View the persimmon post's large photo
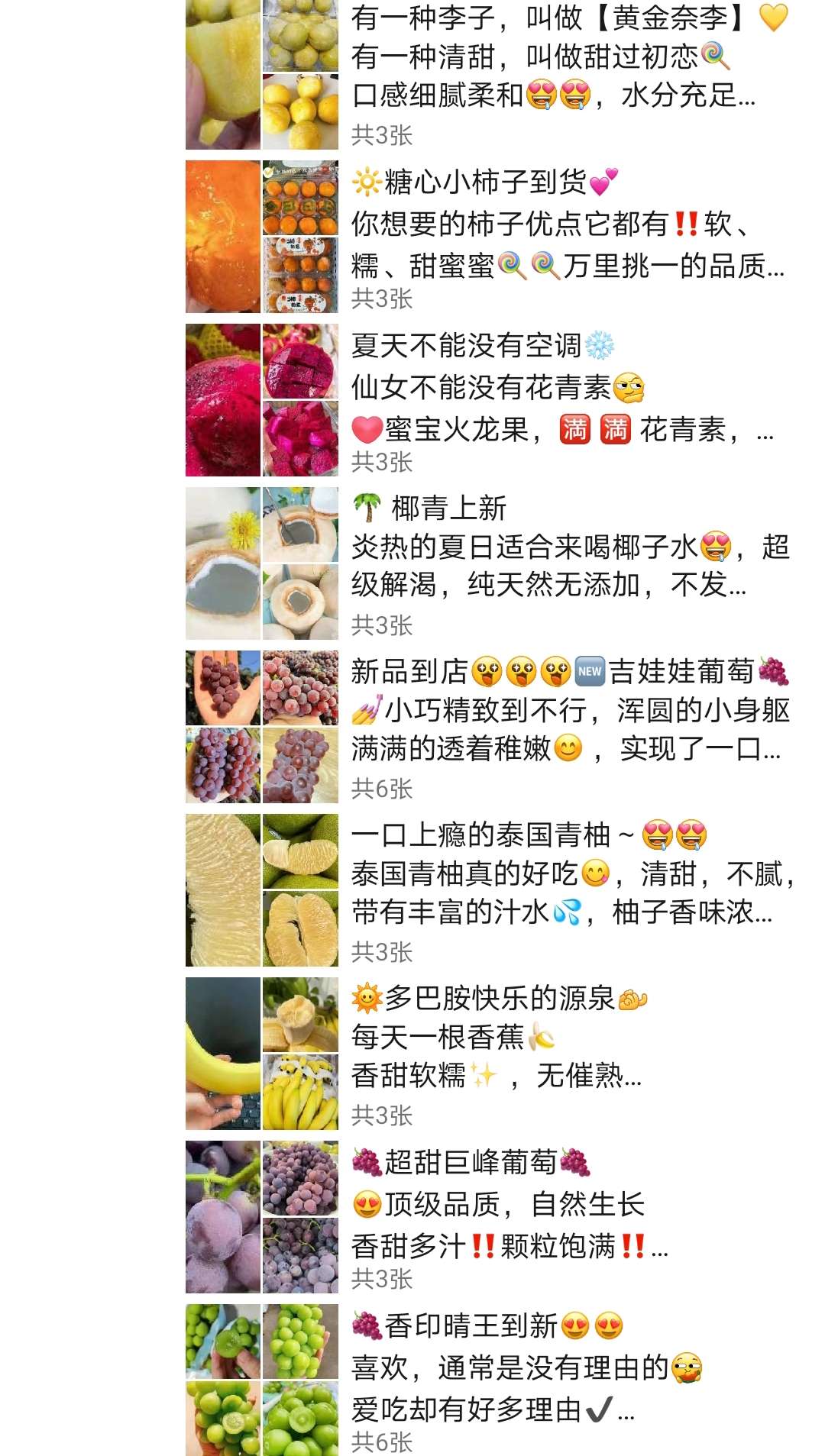The image size is (825, 1456). [223, 237]
